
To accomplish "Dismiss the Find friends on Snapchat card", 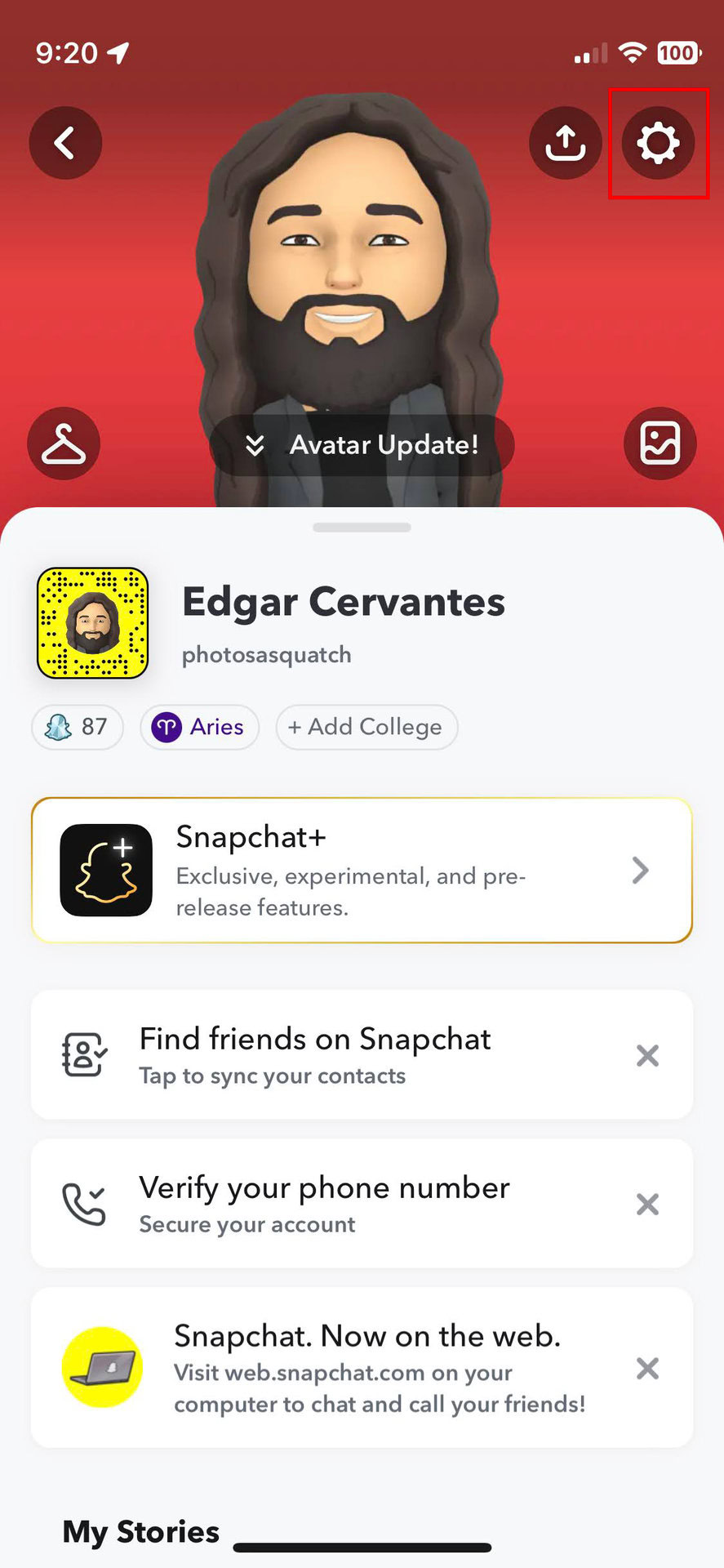I will click(647, 1056).
